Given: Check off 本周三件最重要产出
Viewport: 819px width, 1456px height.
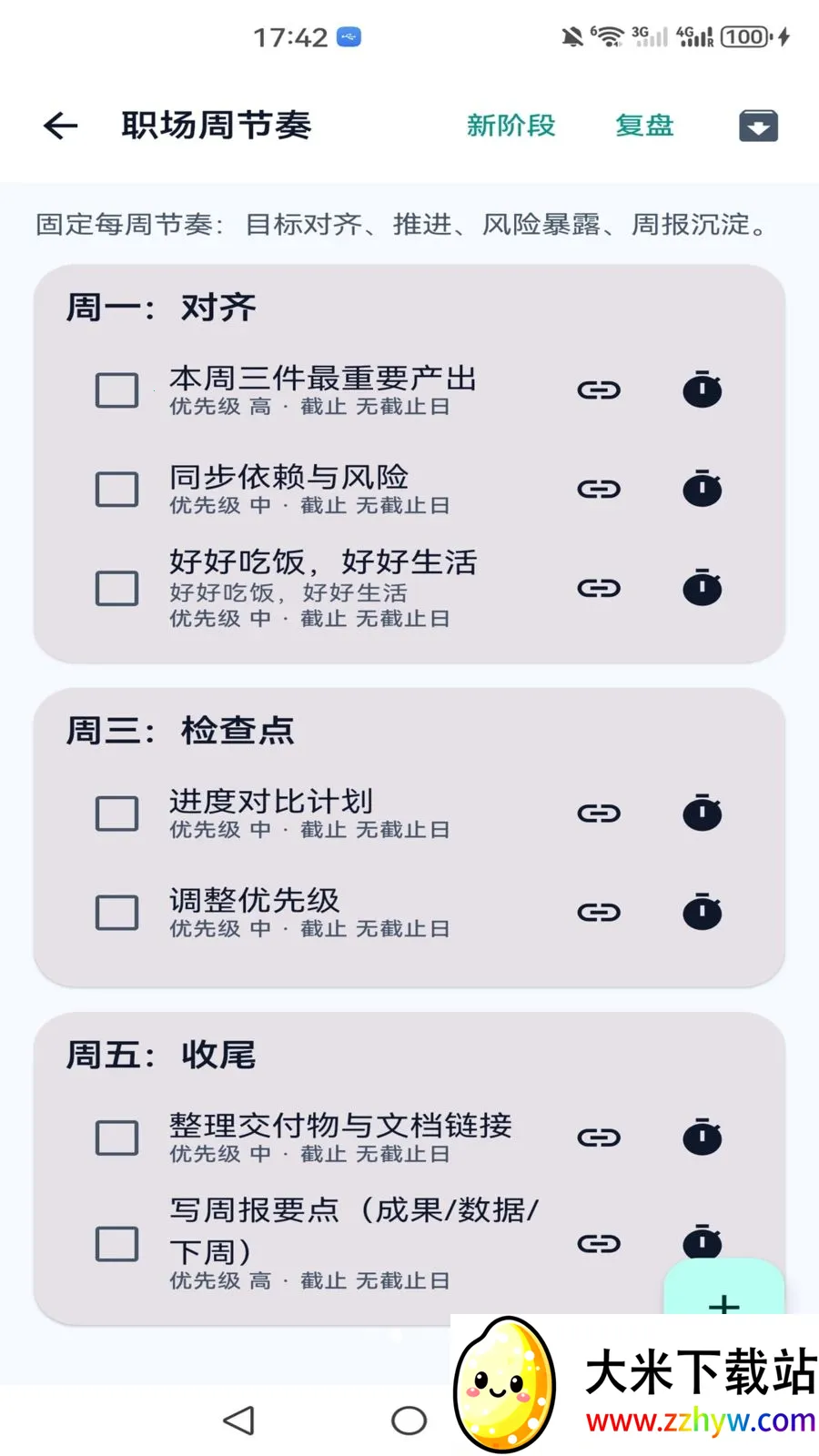Looking at the screenshot, I should point(117,390).
